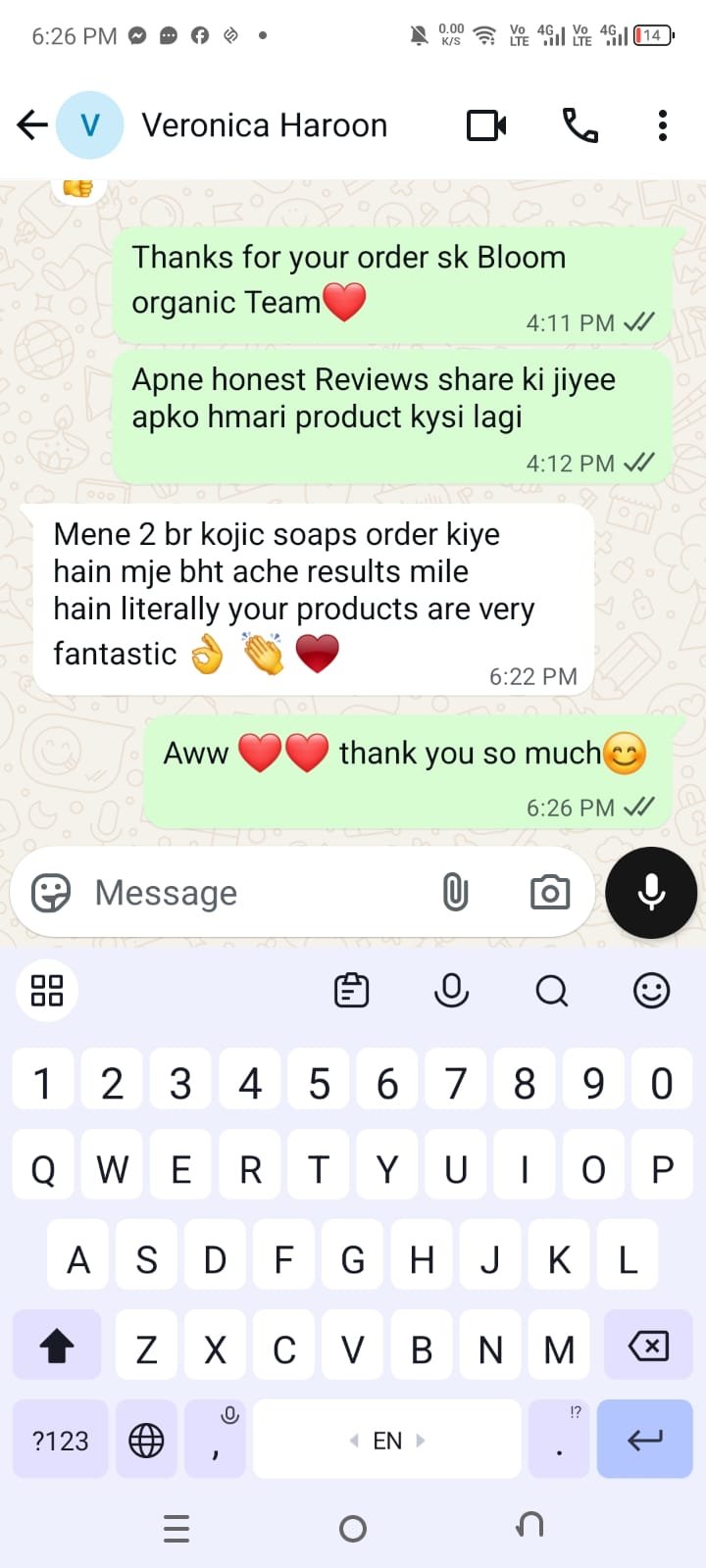Open the keyboard tools grid menu
The image size is (706, 1568).
pyautogui.click(x=47, y=991)
